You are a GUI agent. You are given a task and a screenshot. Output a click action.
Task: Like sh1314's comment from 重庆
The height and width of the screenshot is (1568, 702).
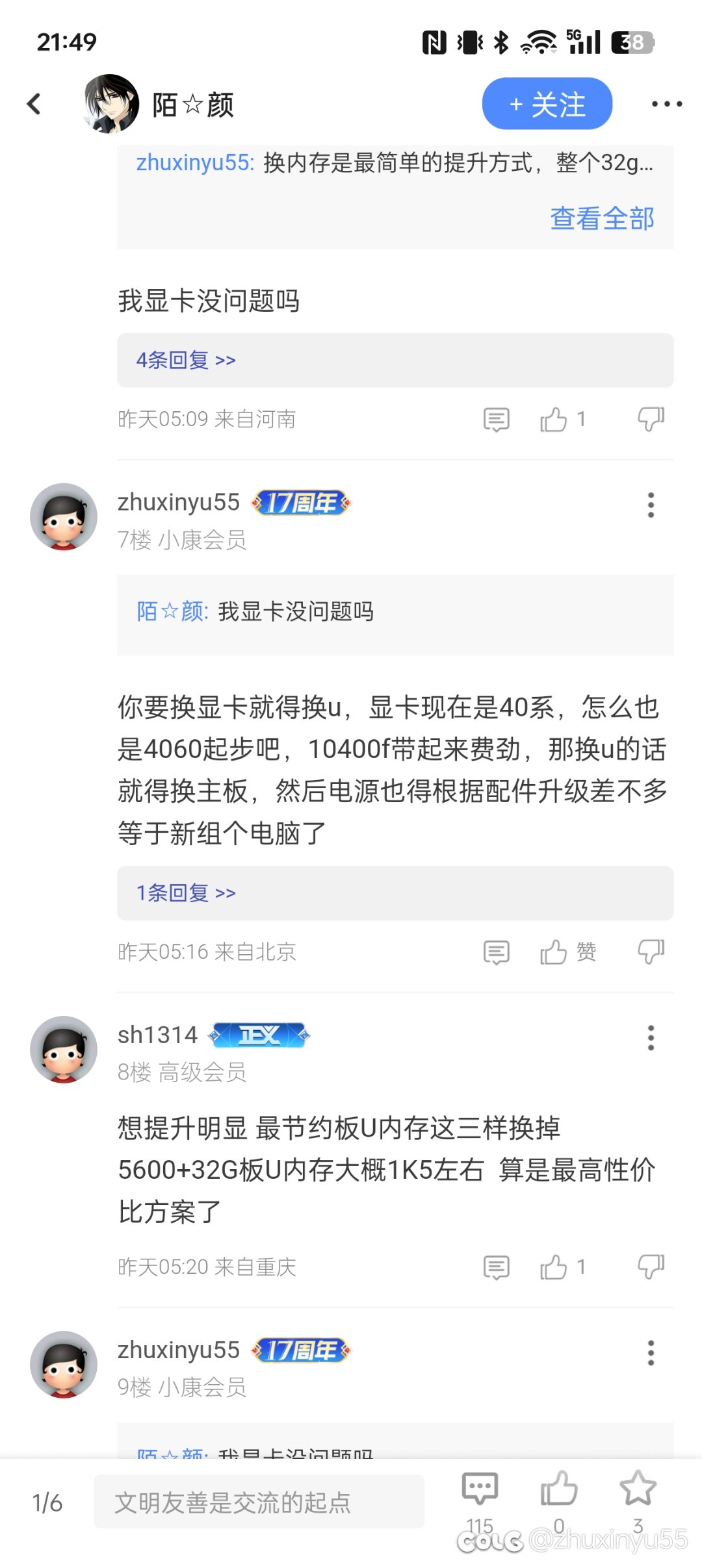(x=554, y=1267)
